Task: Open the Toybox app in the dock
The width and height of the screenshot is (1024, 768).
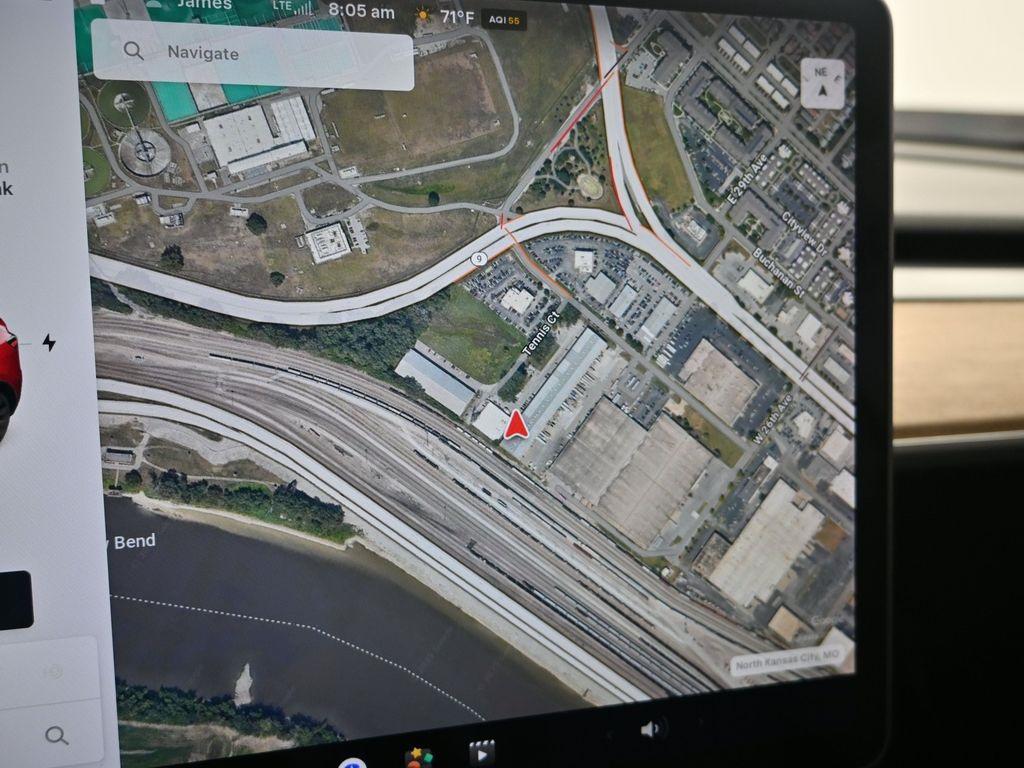Action: pyautogui.click(x=418, y=757)
